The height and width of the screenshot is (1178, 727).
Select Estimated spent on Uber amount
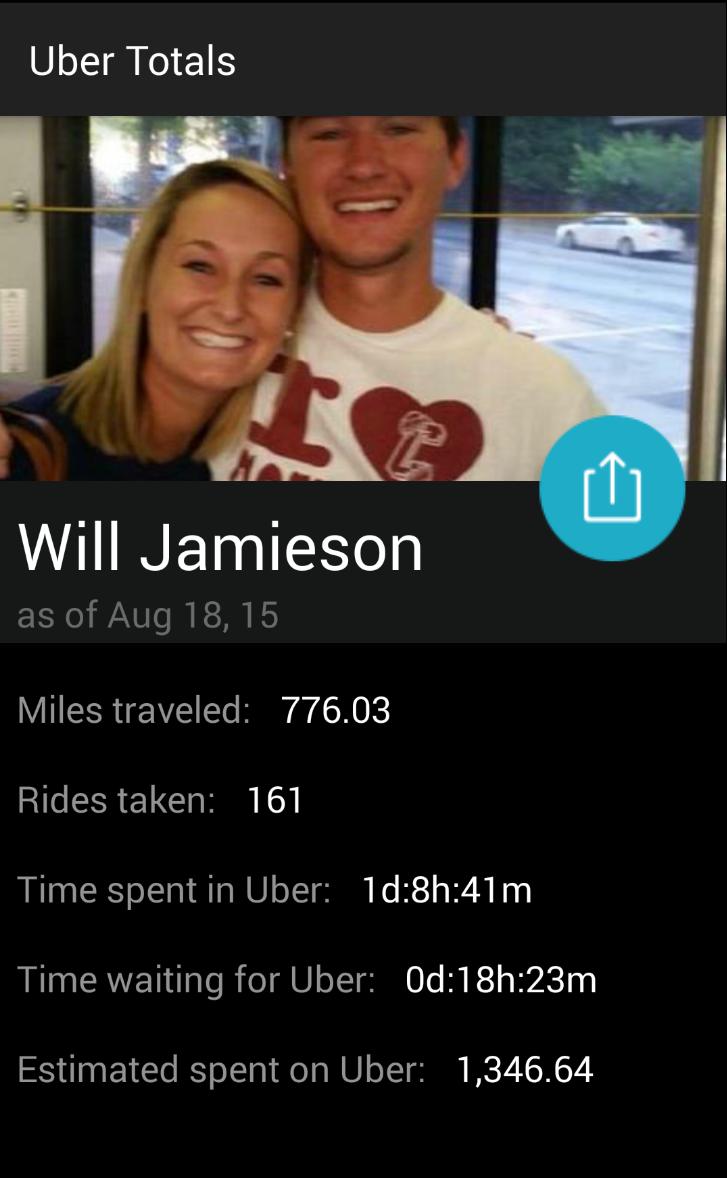tap(524, 1068)
